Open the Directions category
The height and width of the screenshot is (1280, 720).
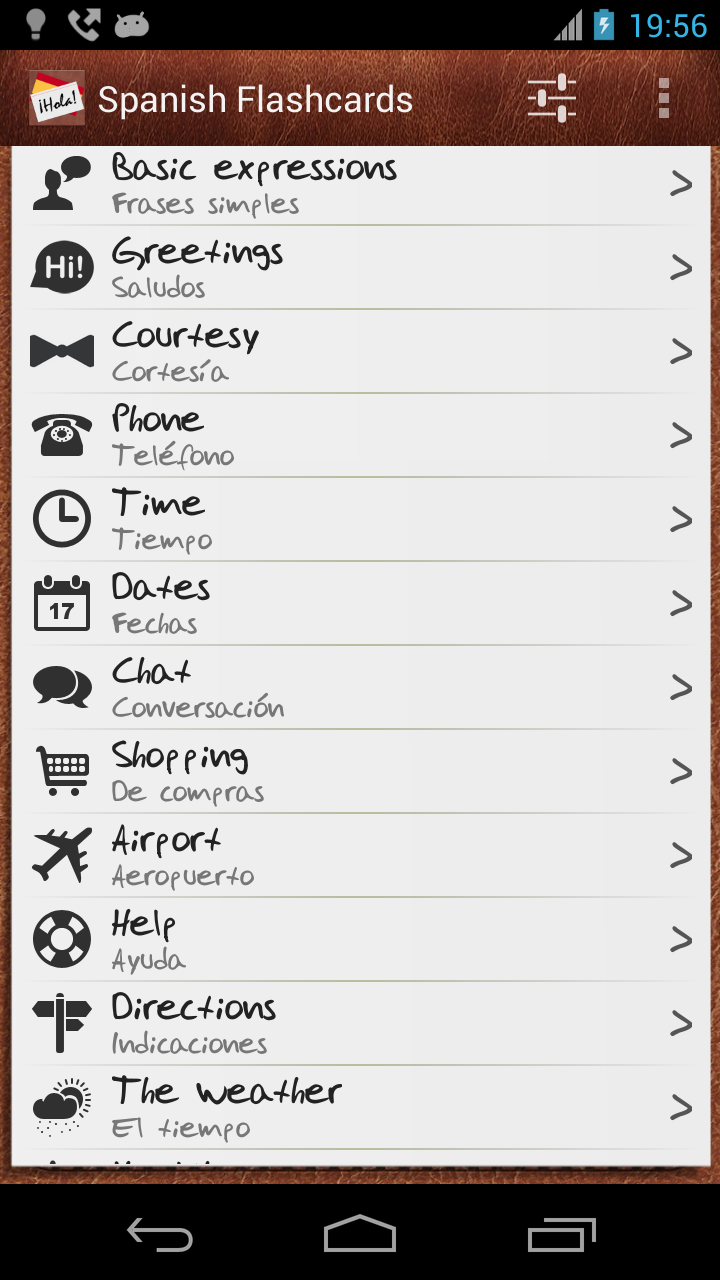[360, 1024]
